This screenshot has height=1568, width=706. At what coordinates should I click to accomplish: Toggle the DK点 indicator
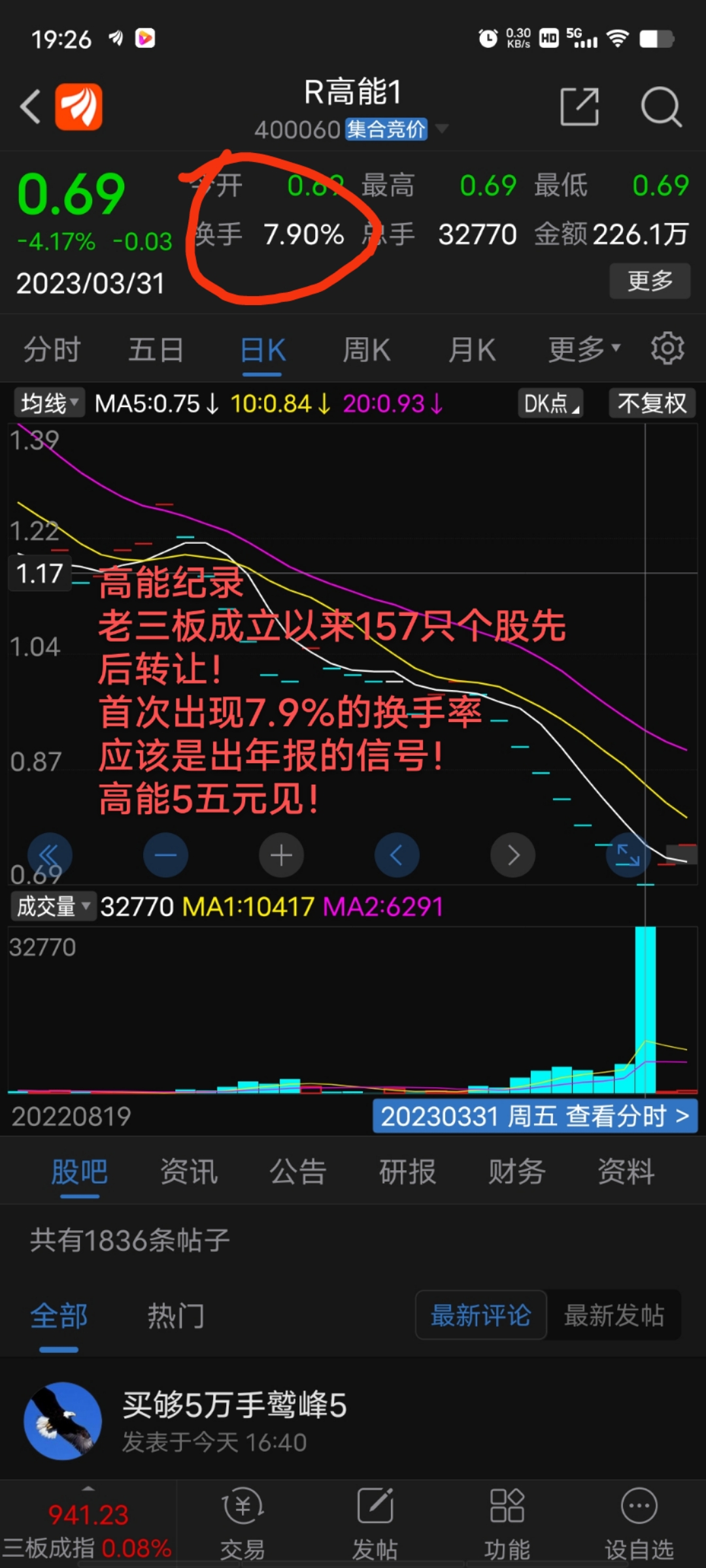click(x=550, y=403)
